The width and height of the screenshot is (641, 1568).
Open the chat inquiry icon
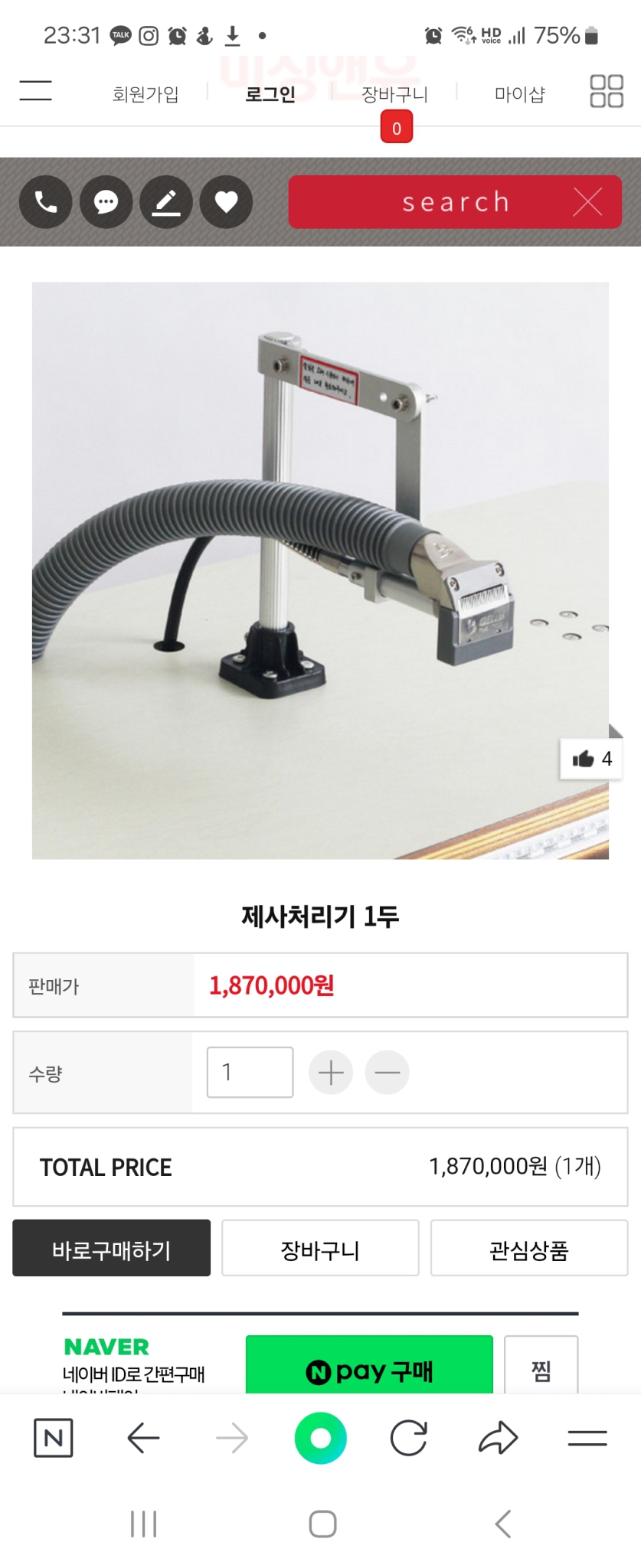tap(106, 201)
